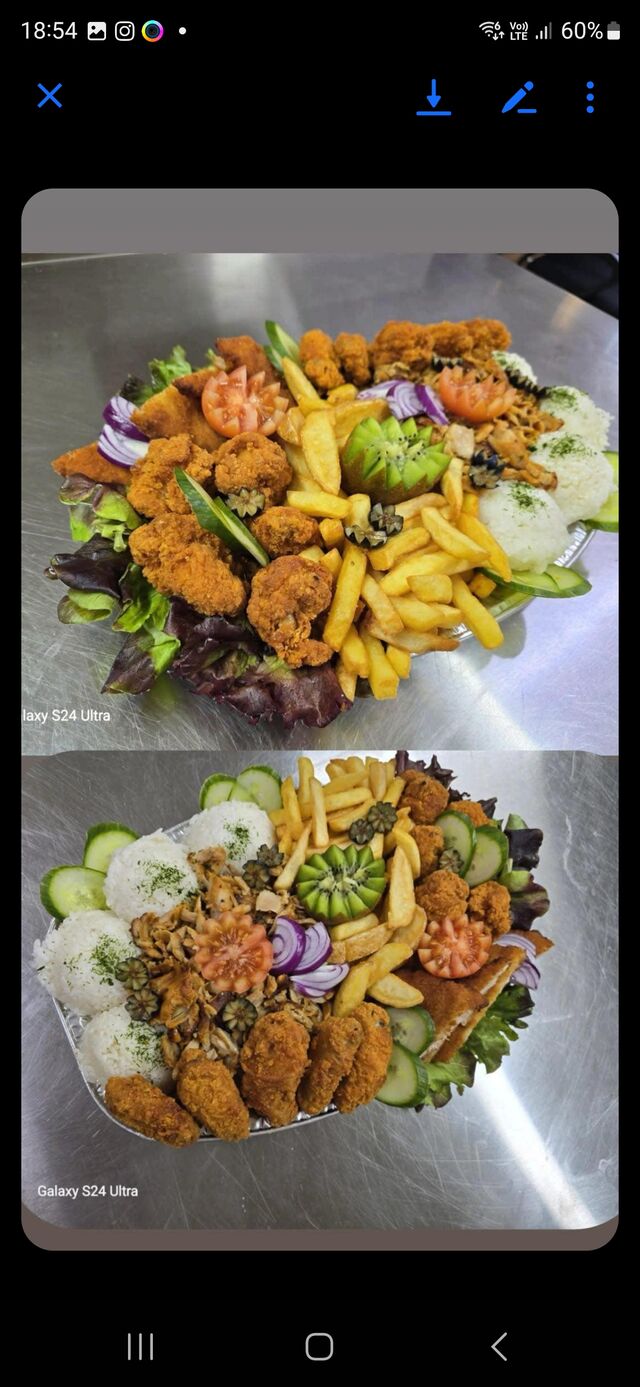Download the food platter image
This screenshot has width=640, height=1387.
(433, 97)
